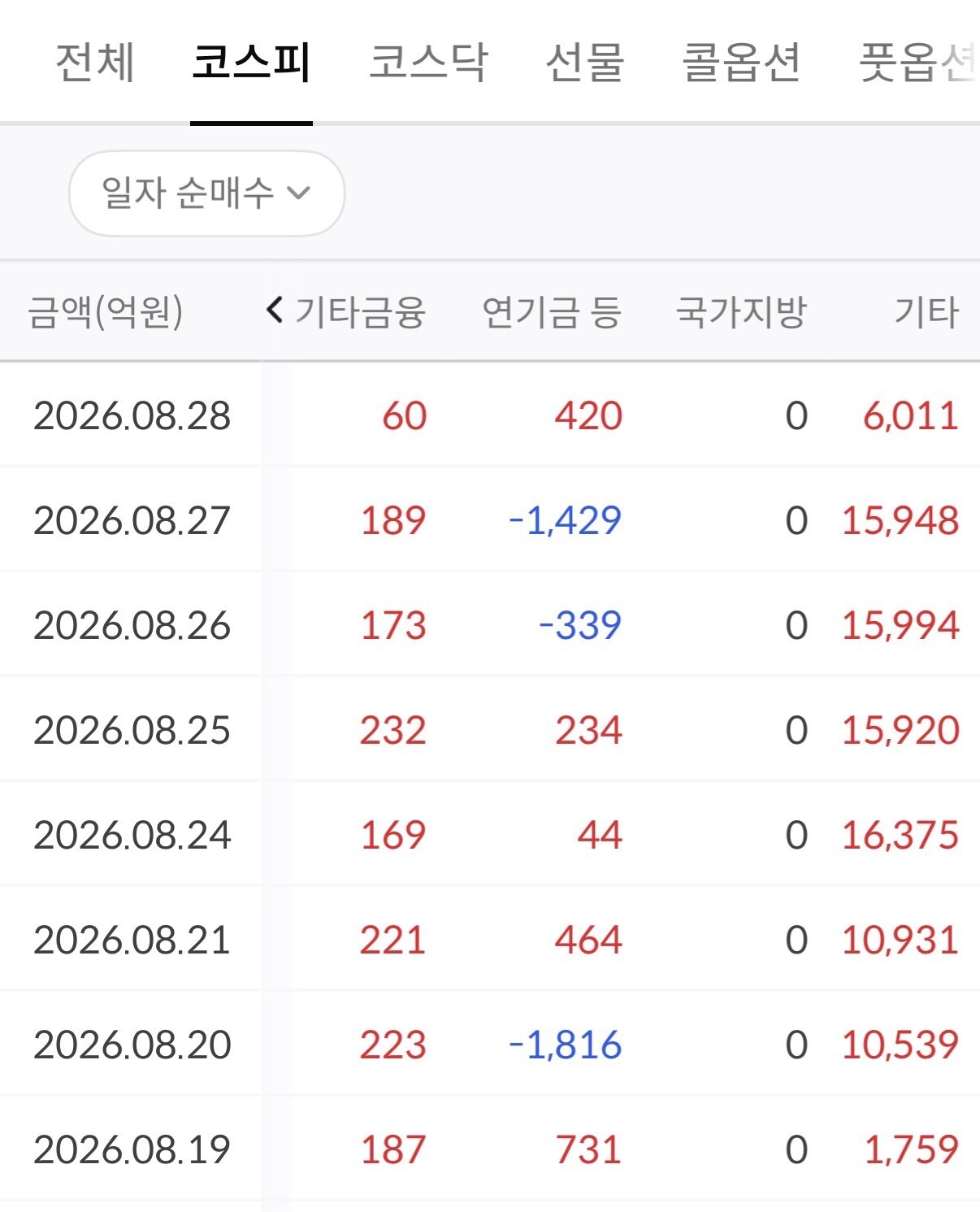Expand the 일자 순매수 dropdown
This screenshot has width=980, height=1212.
(206, 193)
